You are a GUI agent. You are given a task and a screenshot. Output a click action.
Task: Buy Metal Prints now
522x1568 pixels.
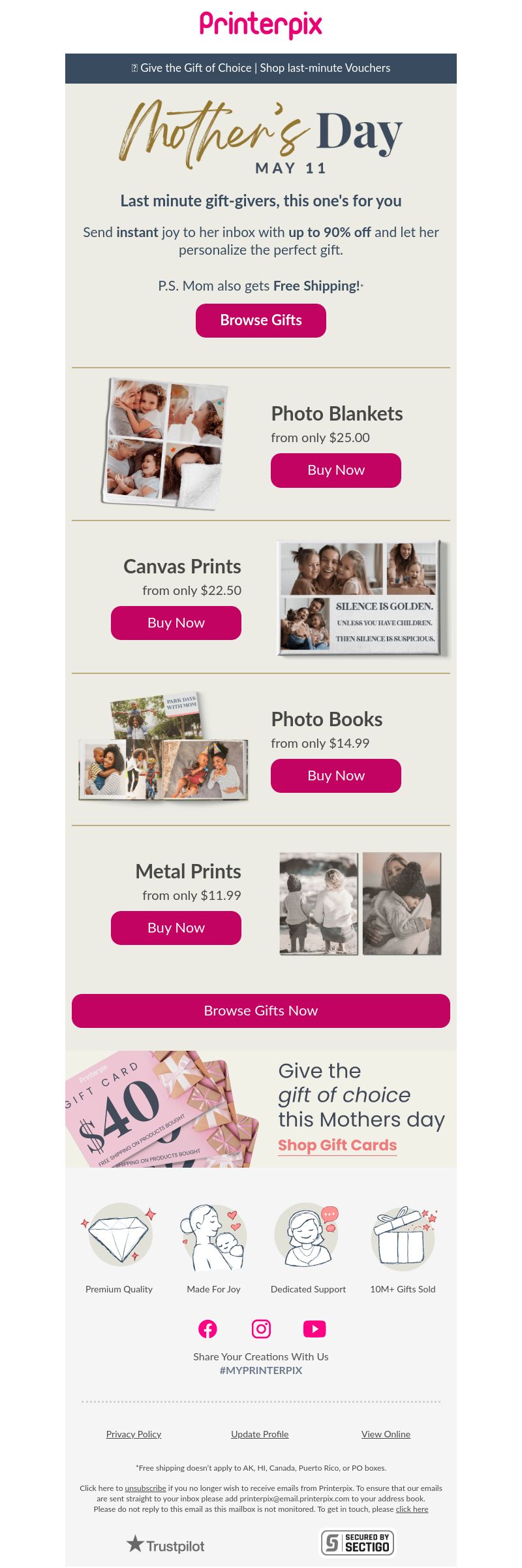point(176,928)
